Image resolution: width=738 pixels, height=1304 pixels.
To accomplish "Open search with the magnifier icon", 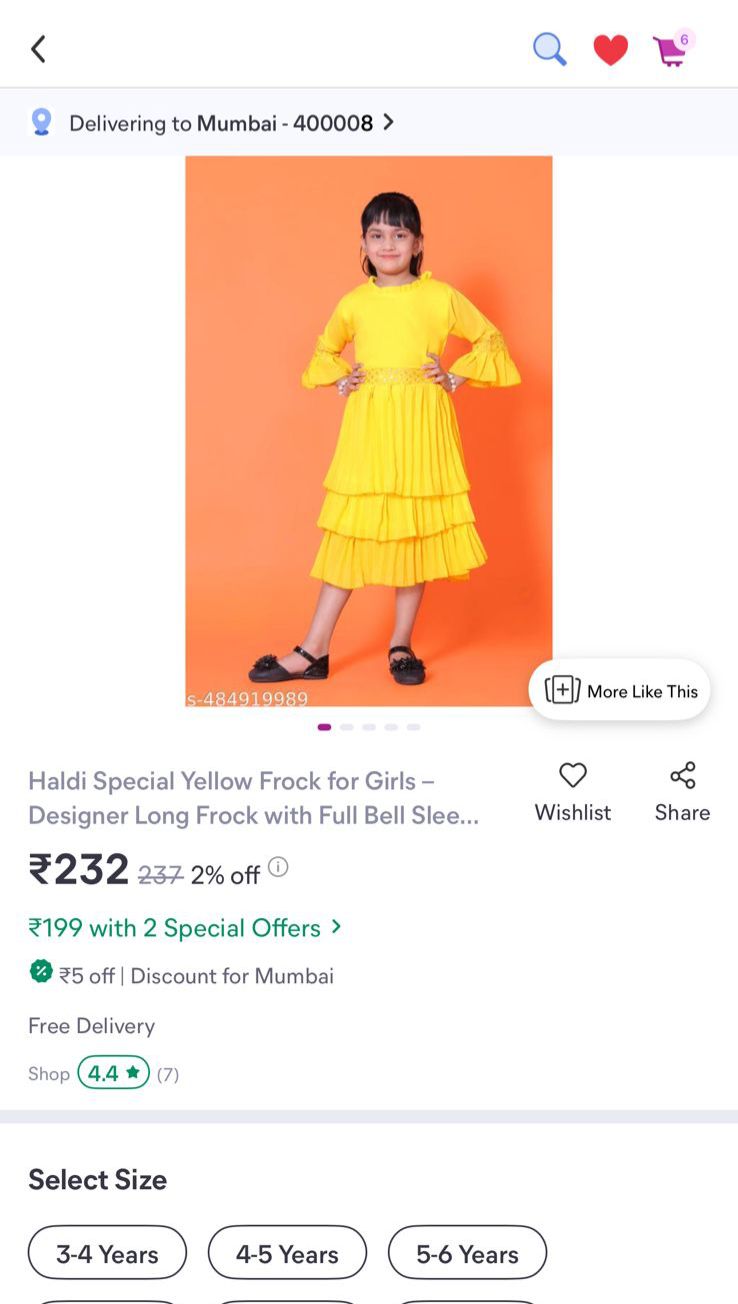I will click(x=549, y=48).
